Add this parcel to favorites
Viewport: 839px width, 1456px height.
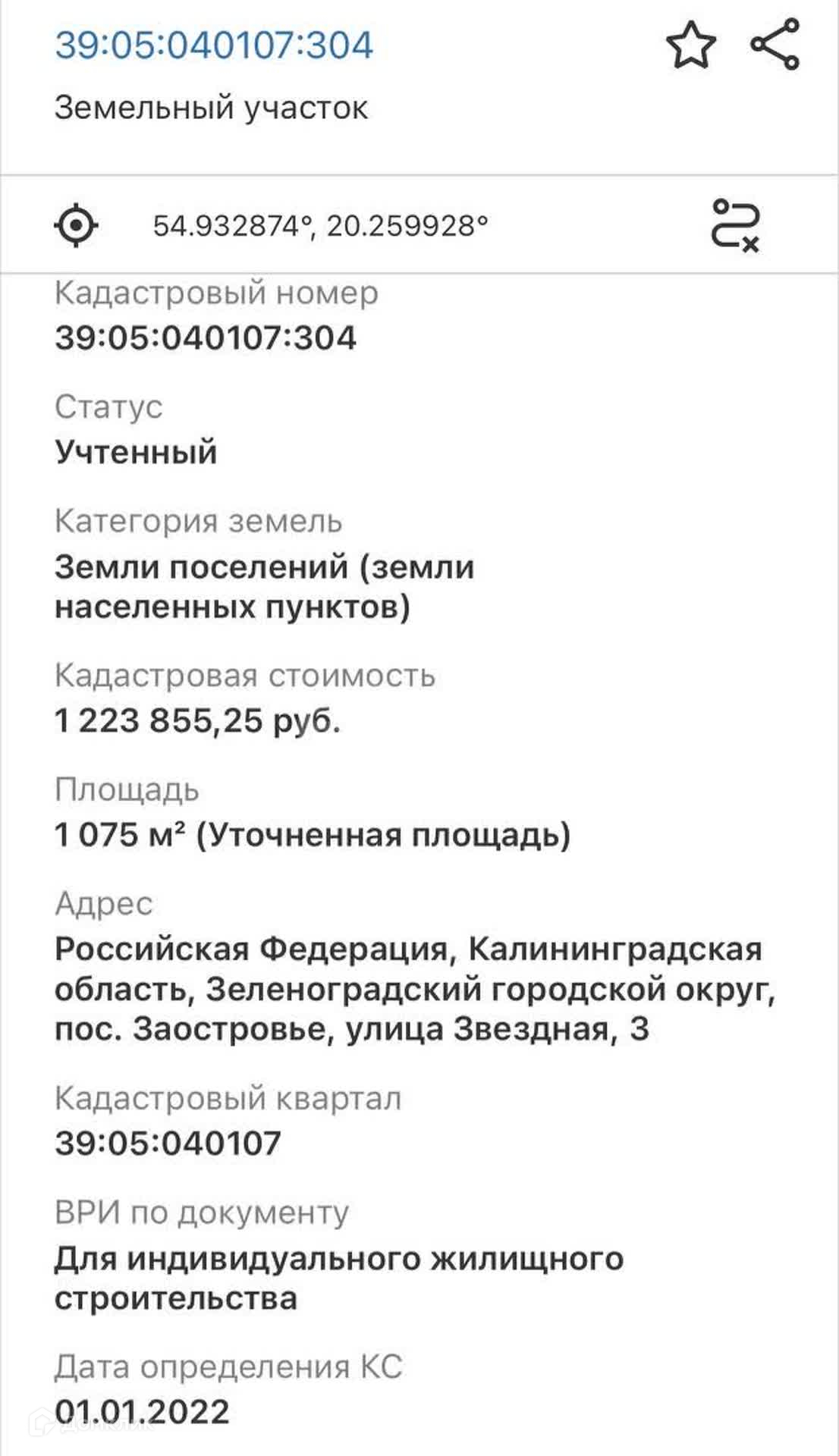click(690, 45)
